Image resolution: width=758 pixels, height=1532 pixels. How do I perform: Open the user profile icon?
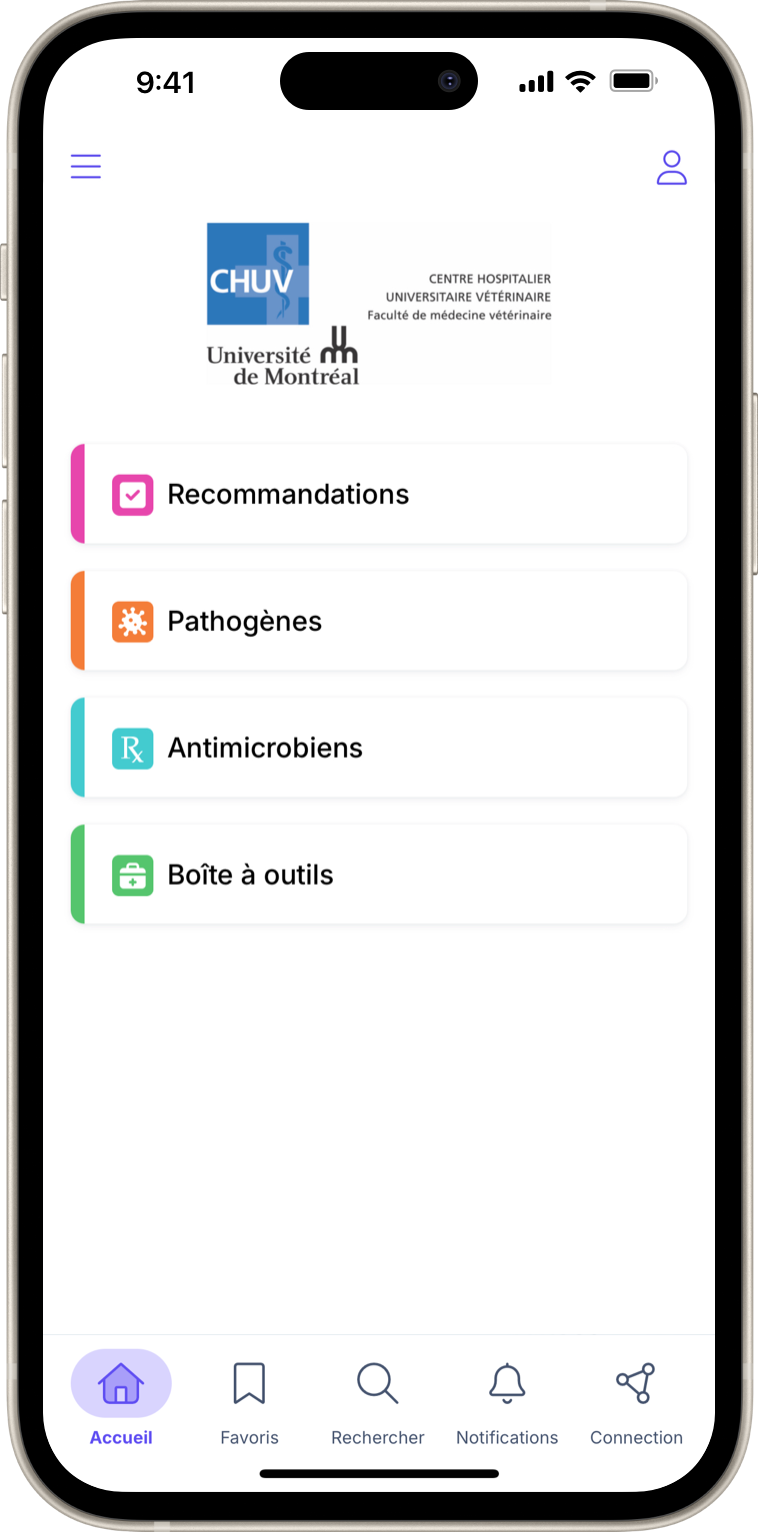coord(671,168)
